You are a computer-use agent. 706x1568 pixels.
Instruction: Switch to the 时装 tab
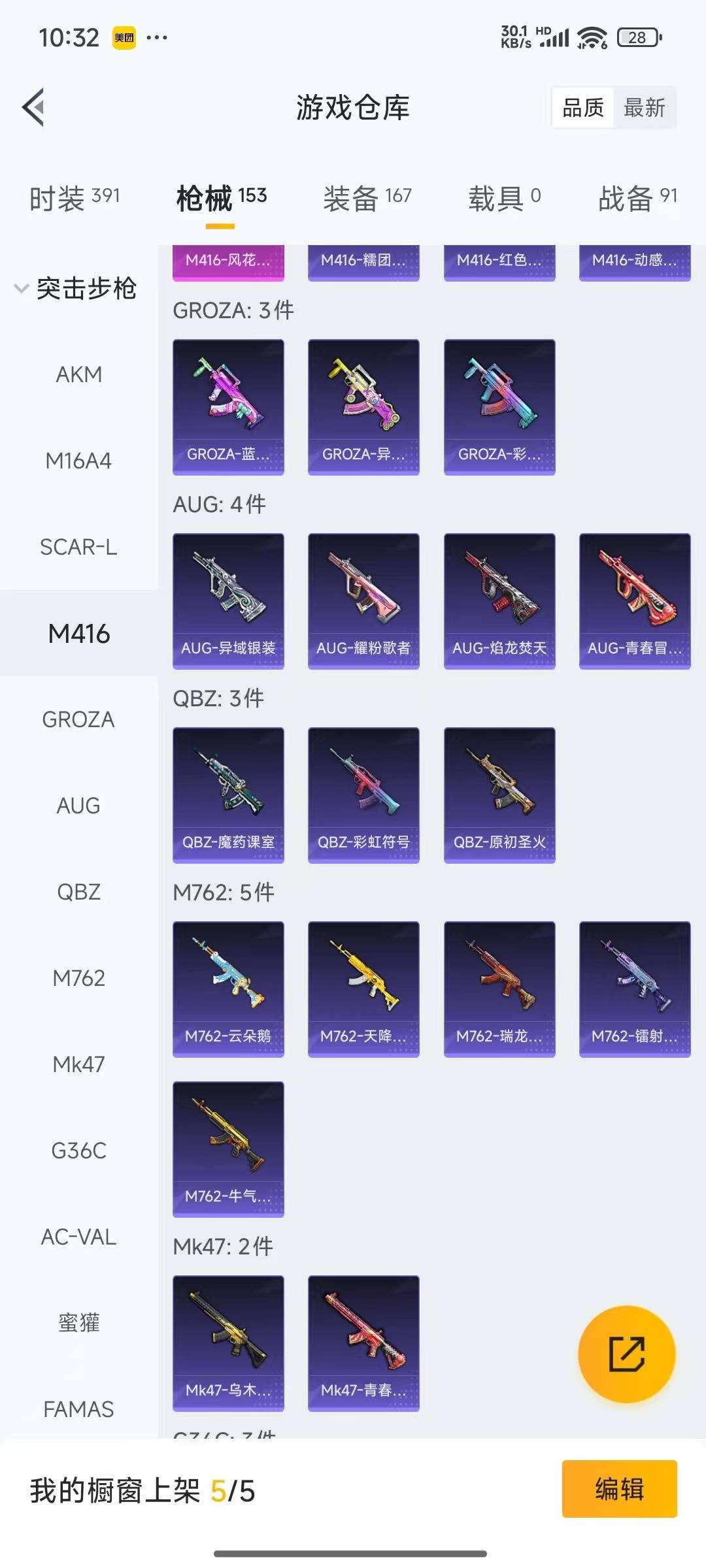click(75, 198)
